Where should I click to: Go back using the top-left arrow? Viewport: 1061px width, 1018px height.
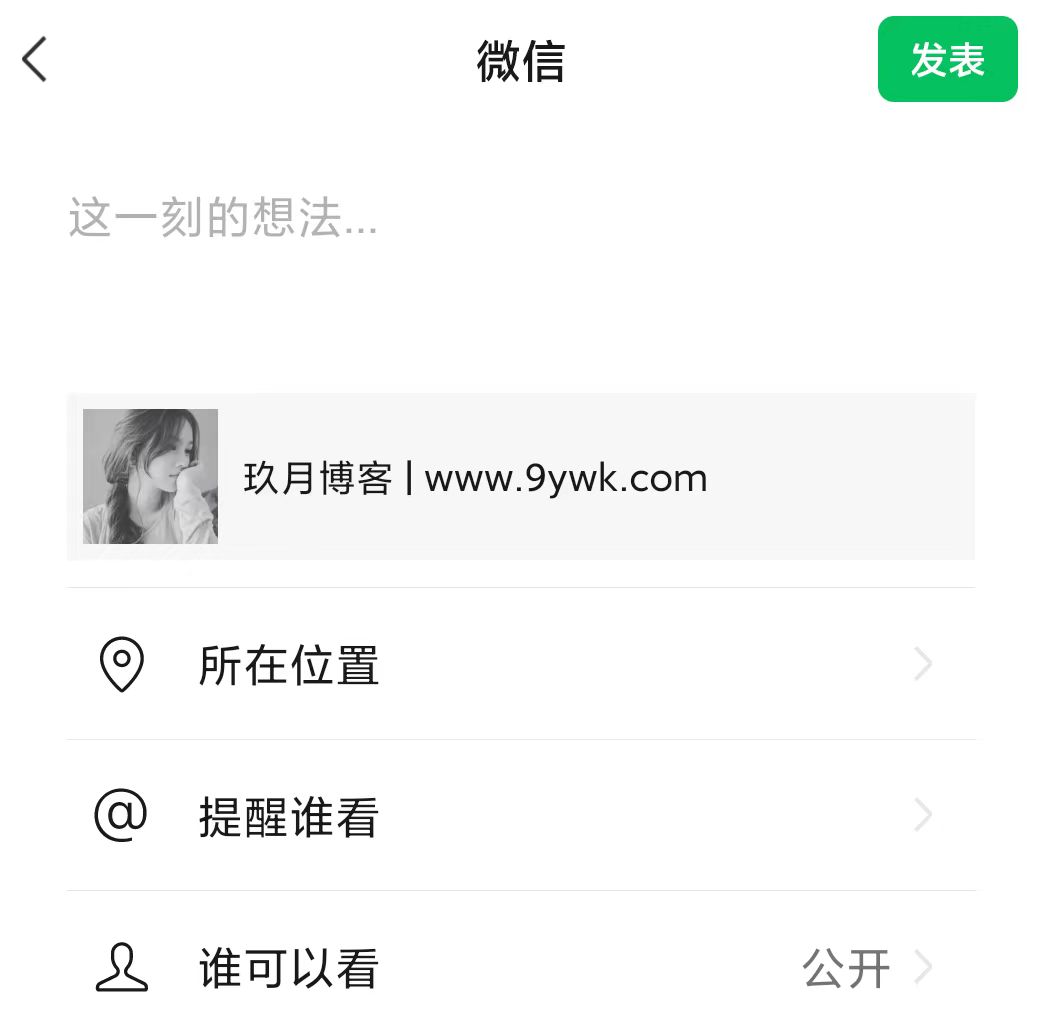coord(35,60)
